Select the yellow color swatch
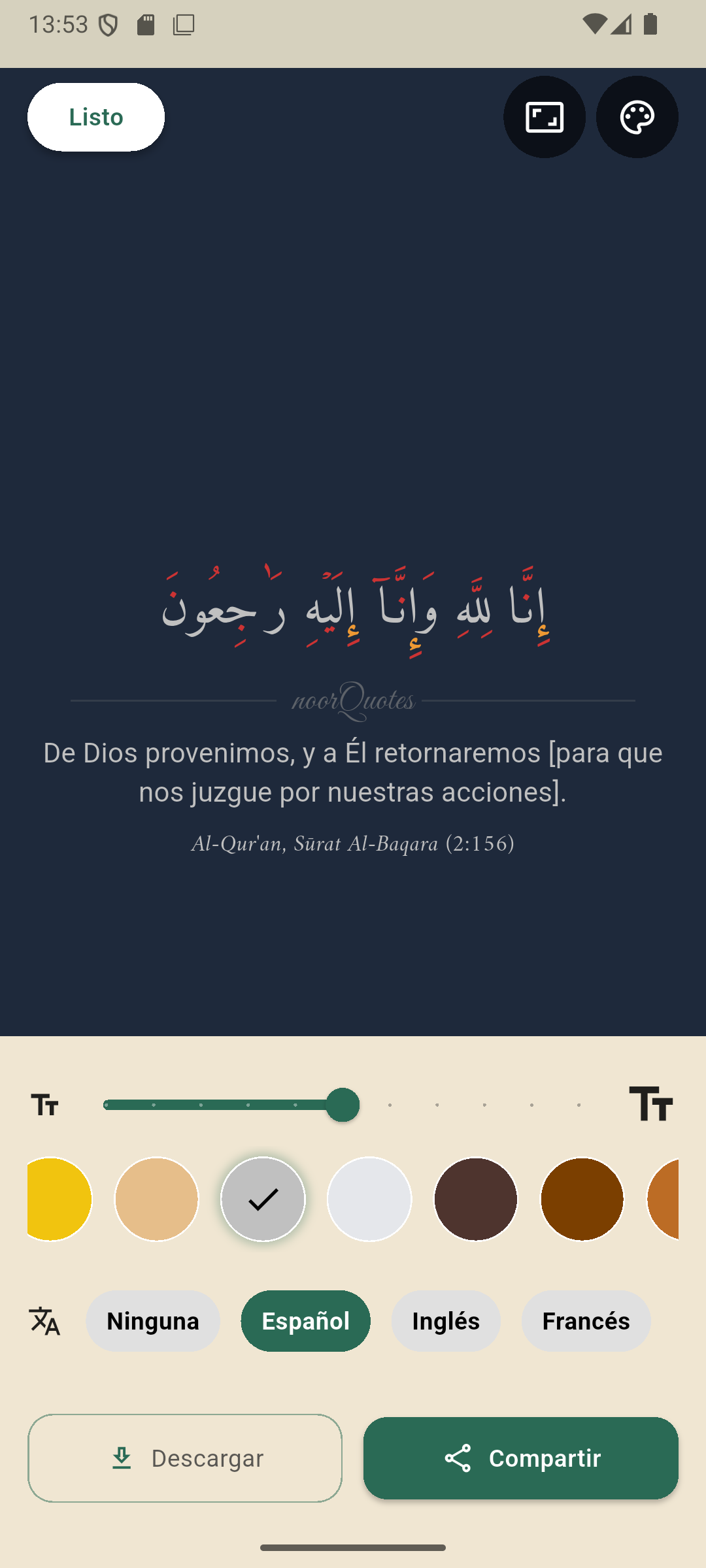 [x=58, y=1200]
